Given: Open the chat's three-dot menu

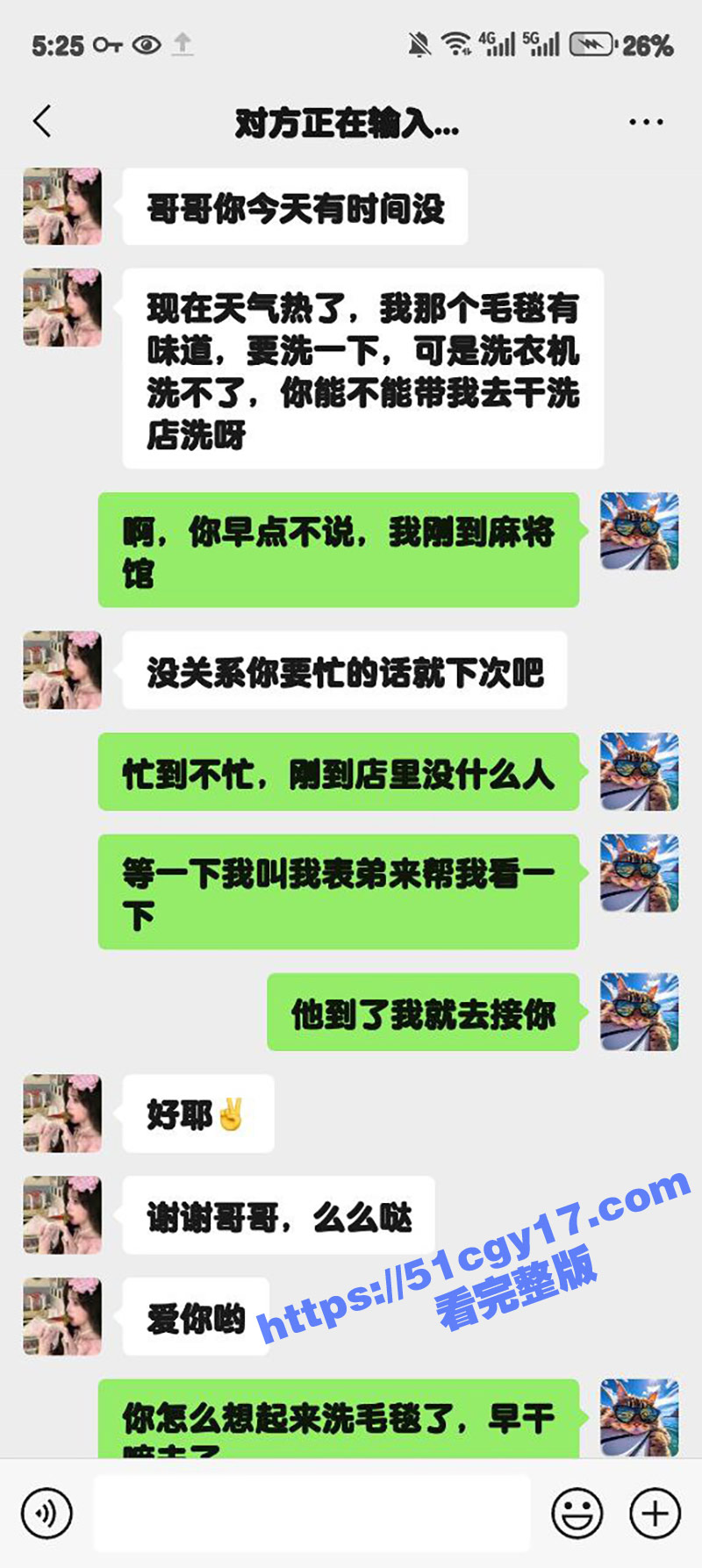Looking at the screenshot, I should (646, 122).
